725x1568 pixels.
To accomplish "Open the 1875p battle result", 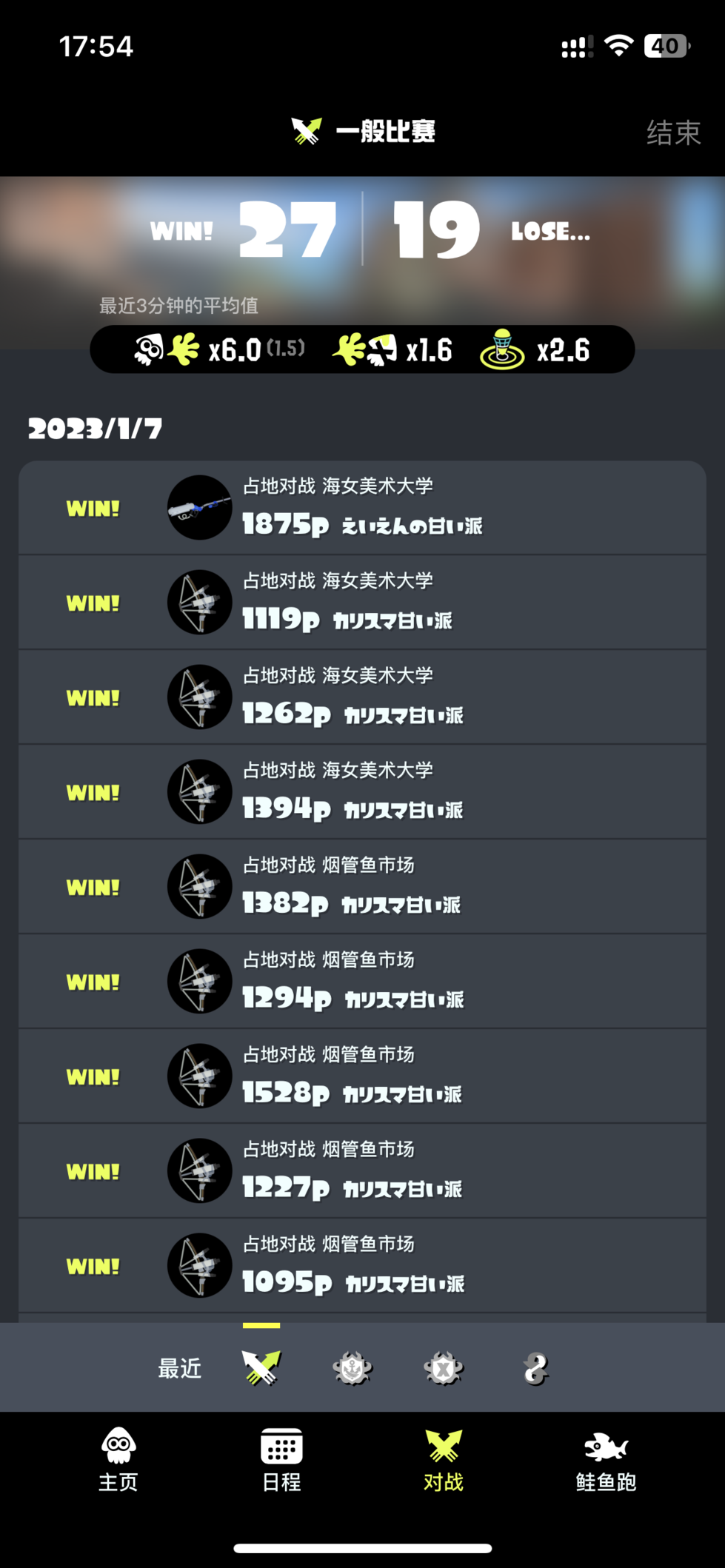I will pos(362,508).
